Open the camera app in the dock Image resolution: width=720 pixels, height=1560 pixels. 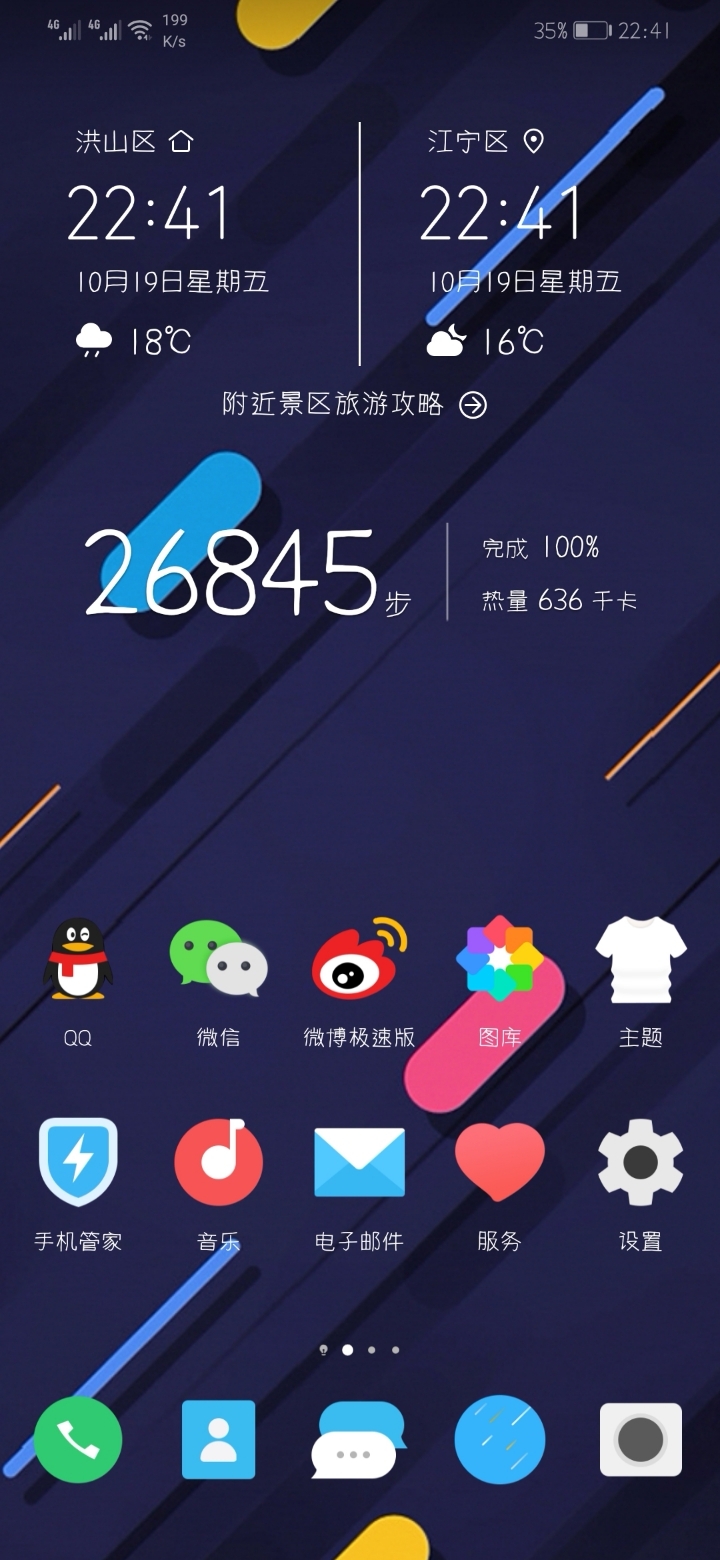(x=641, y=1440)
